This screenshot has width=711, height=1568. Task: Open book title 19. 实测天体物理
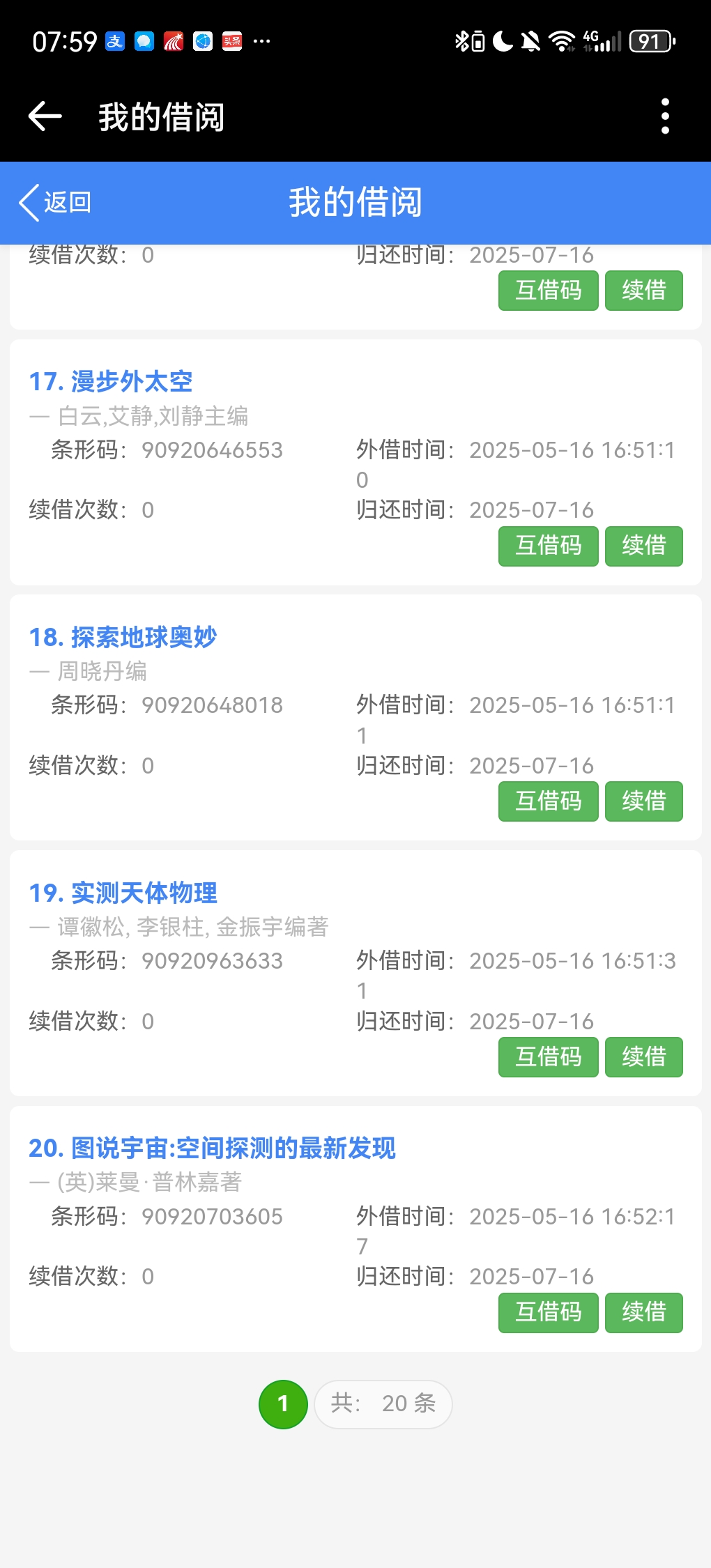(123, 893)
